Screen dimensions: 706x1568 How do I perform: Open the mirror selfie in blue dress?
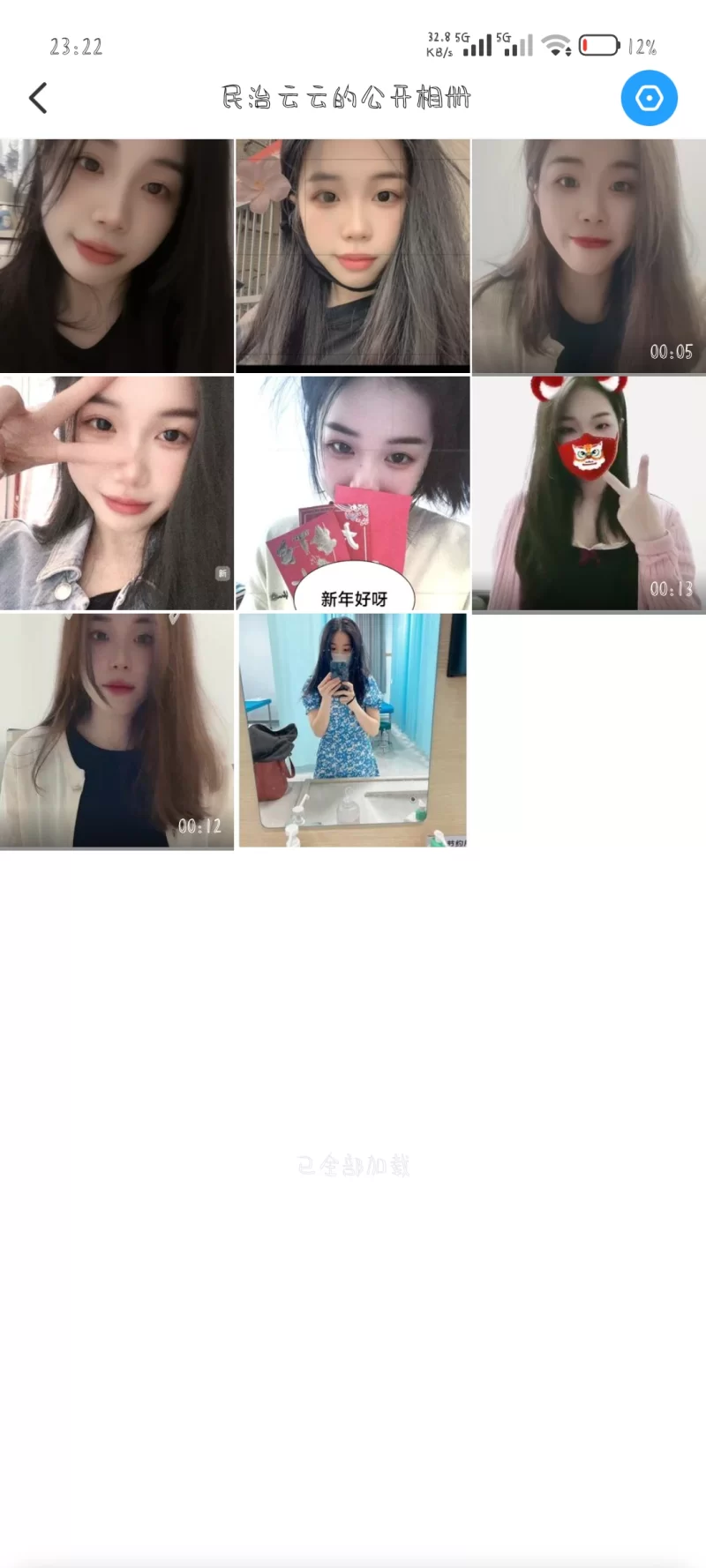pos(352,730)
